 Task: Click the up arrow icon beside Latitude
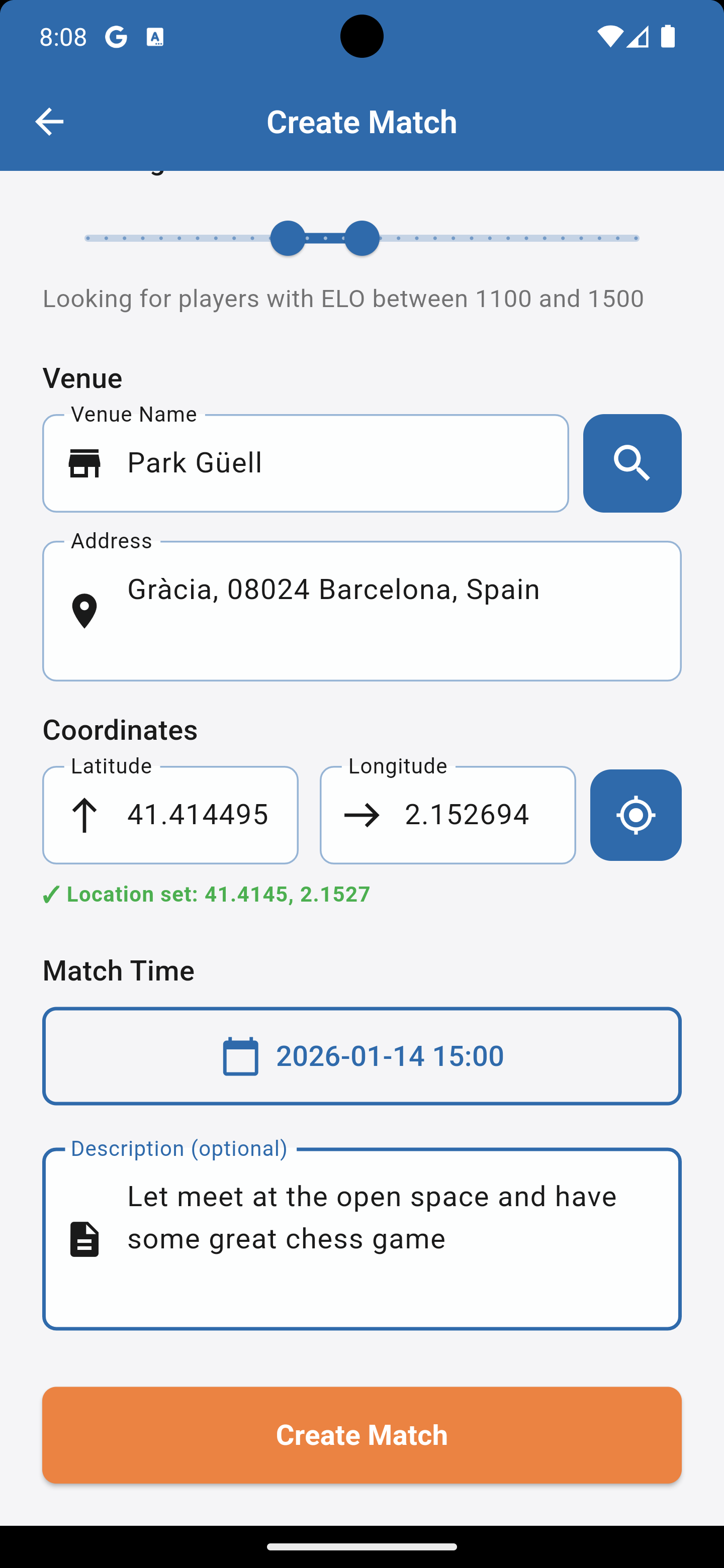(x=84, y=815)
